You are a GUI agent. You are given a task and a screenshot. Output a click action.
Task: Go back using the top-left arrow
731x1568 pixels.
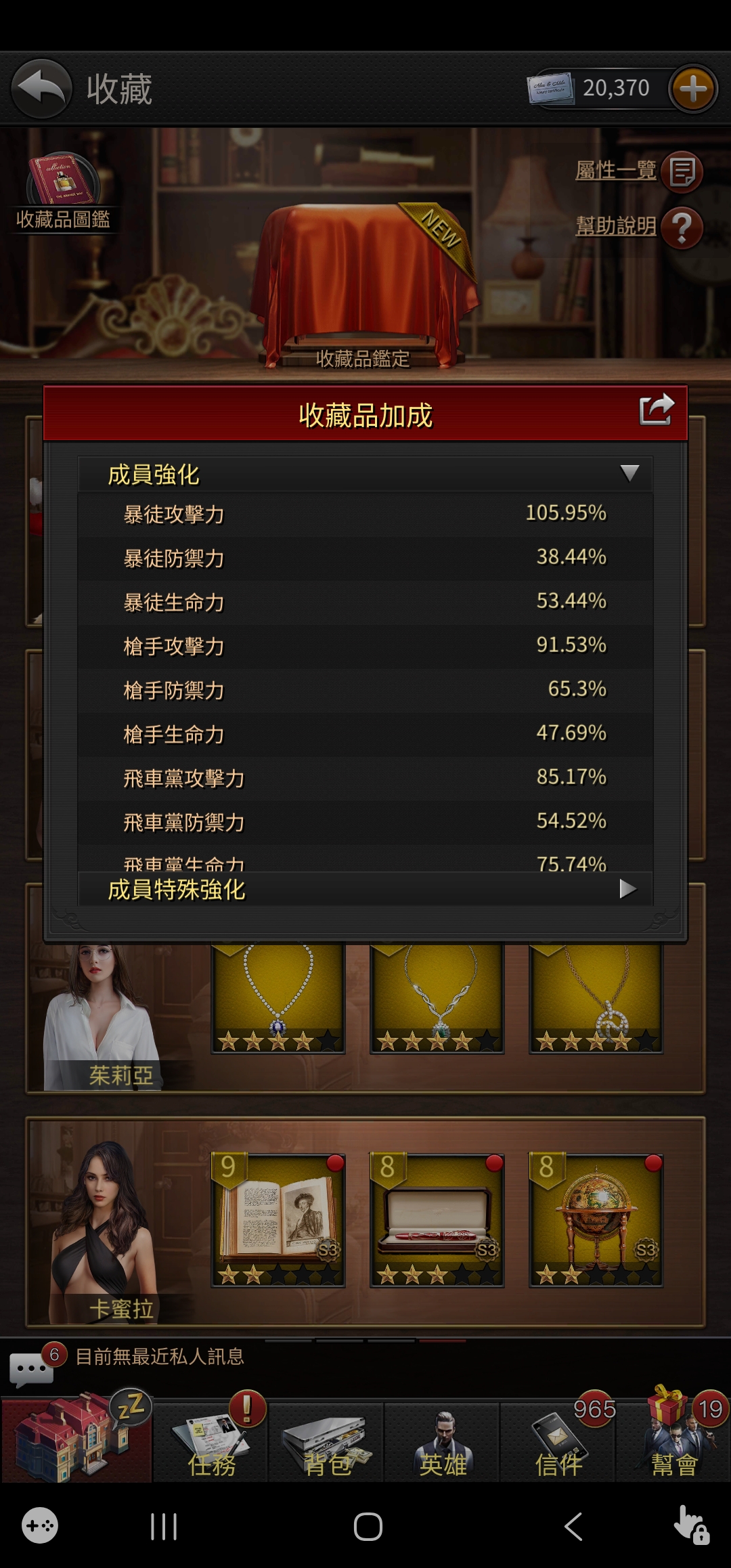tap(42, 89)
